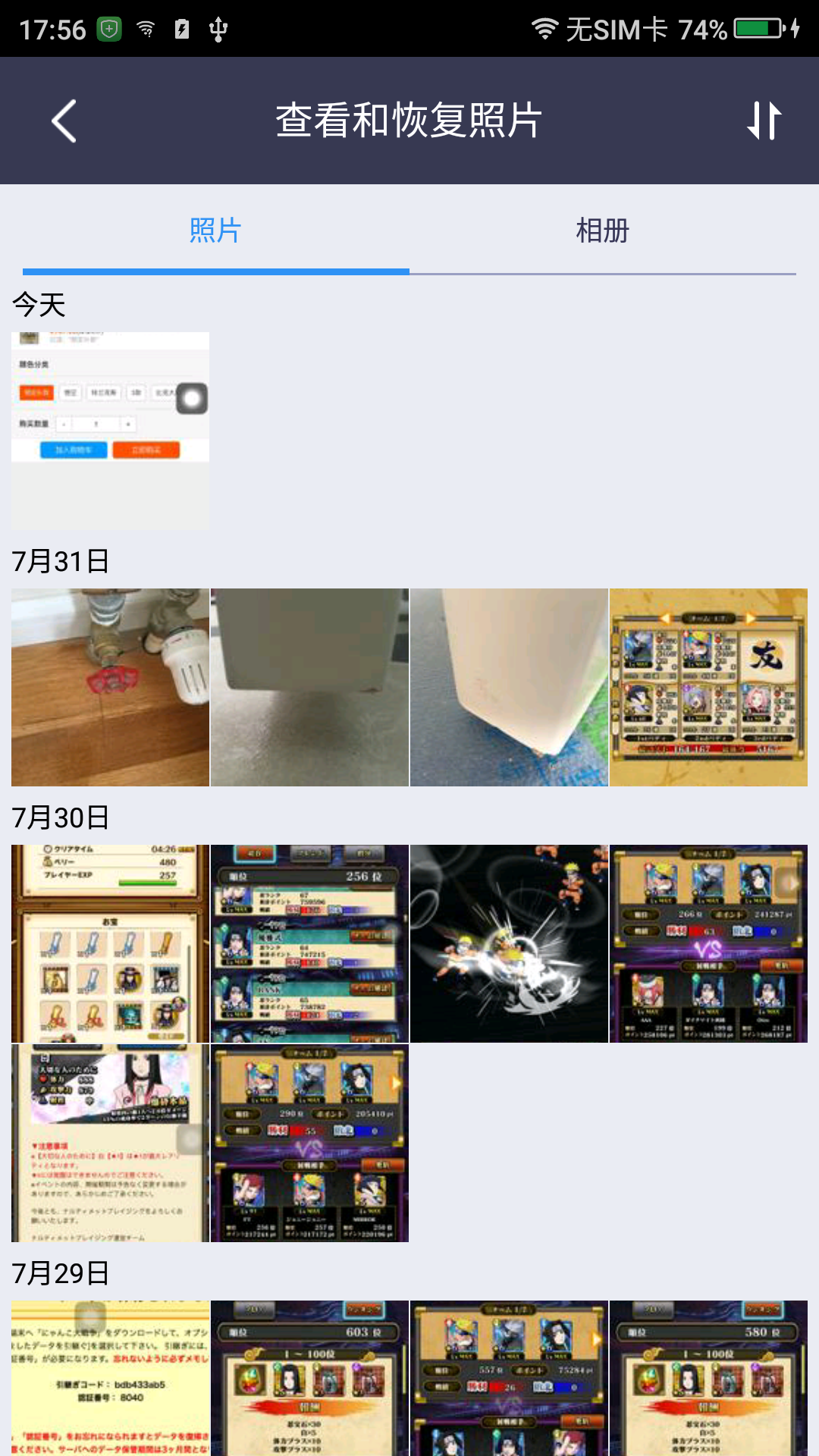Select the 照片 tab

[x=215, y=231]
